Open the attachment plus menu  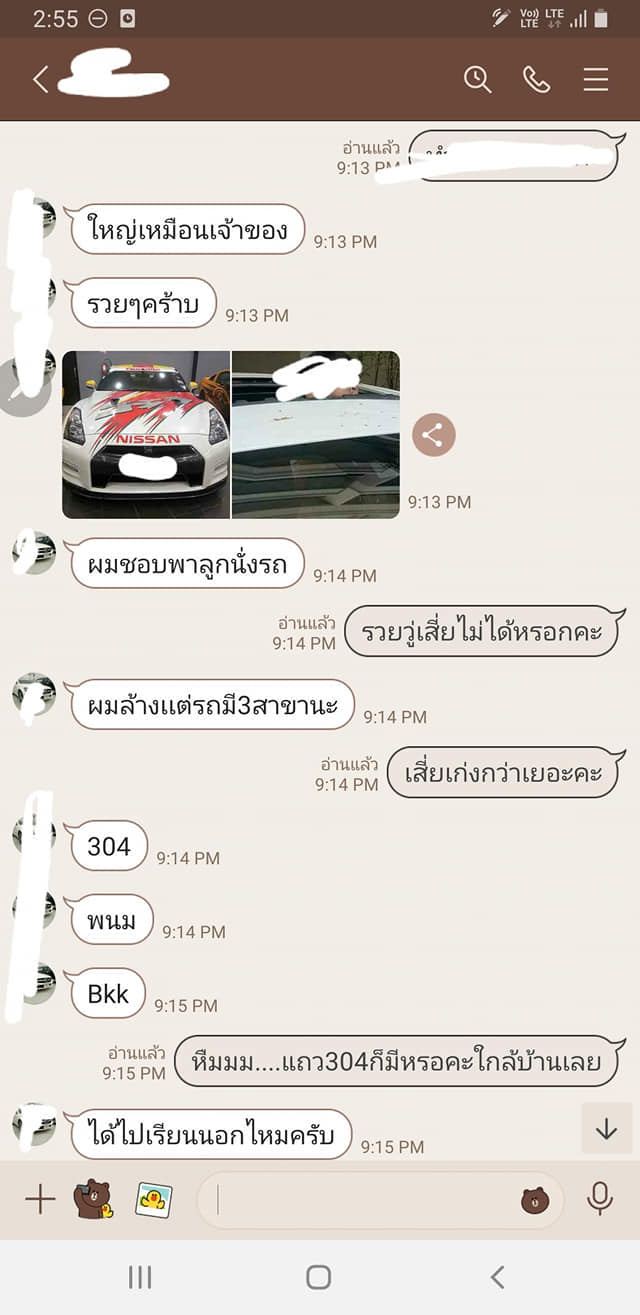coord(39,1199)
